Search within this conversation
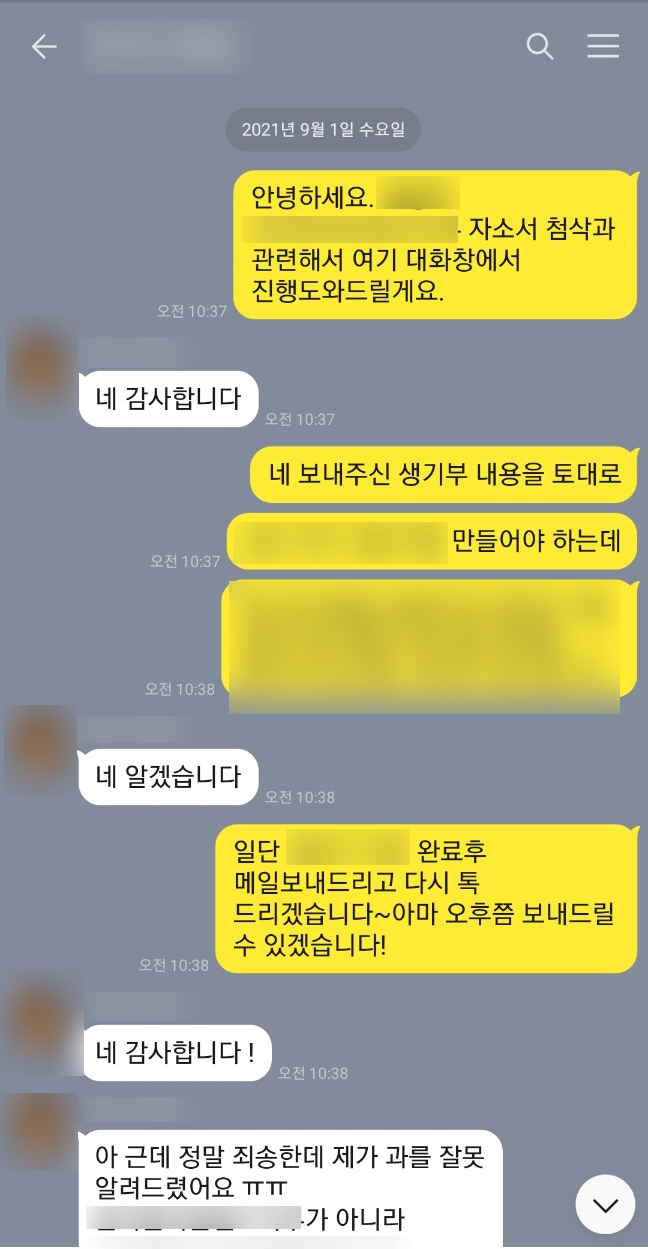The height and width of the screenshot is (1249, 648). click(539, 47)
